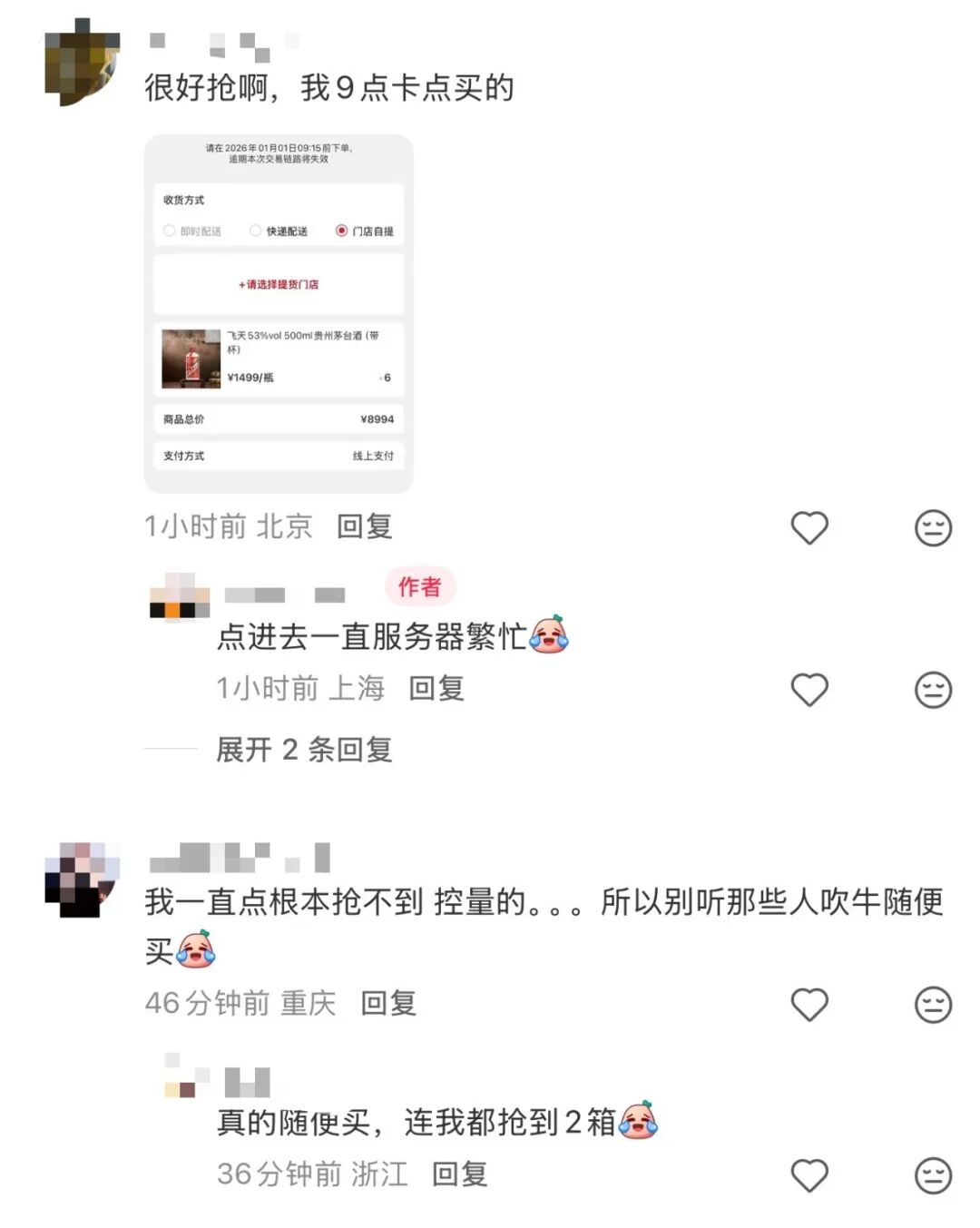Like the author's 服务器繁忙 reply
Image resolution: width=980 pixels, height=1228 pixels.
[x=809, y=690]
